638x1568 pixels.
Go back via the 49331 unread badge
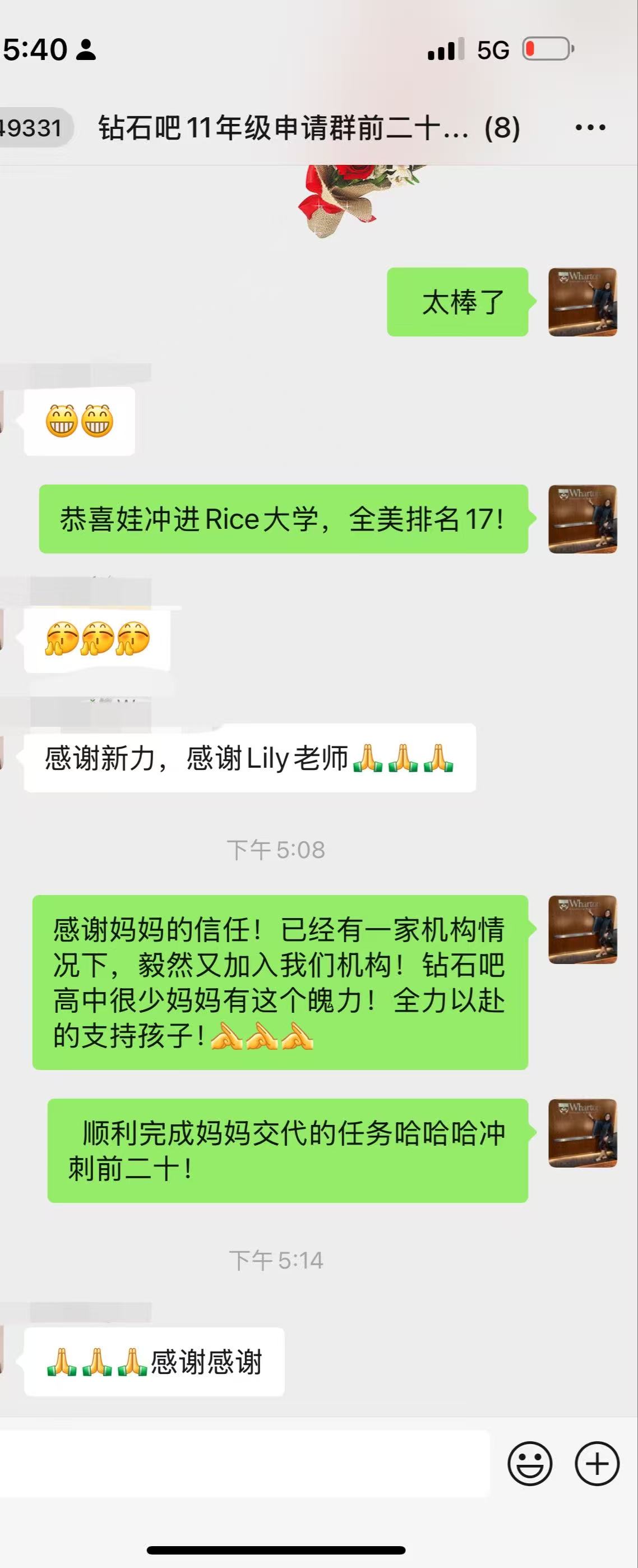[34, 128]
